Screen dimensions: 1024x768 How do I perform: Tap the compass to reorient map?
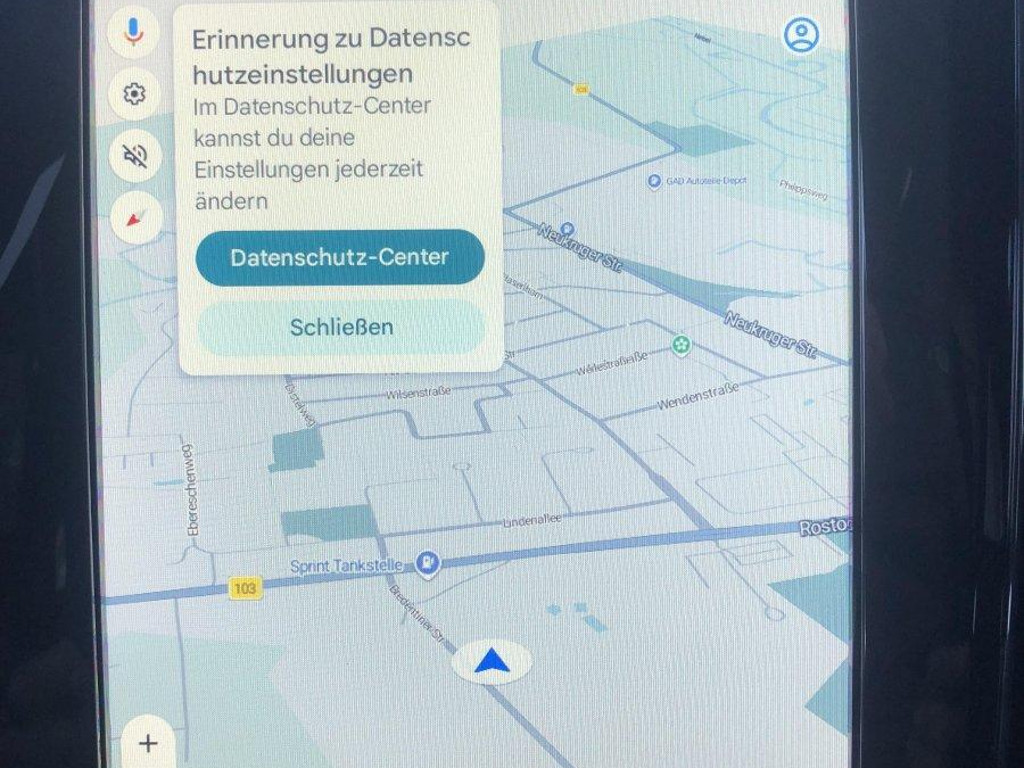(x=136, y=218)
